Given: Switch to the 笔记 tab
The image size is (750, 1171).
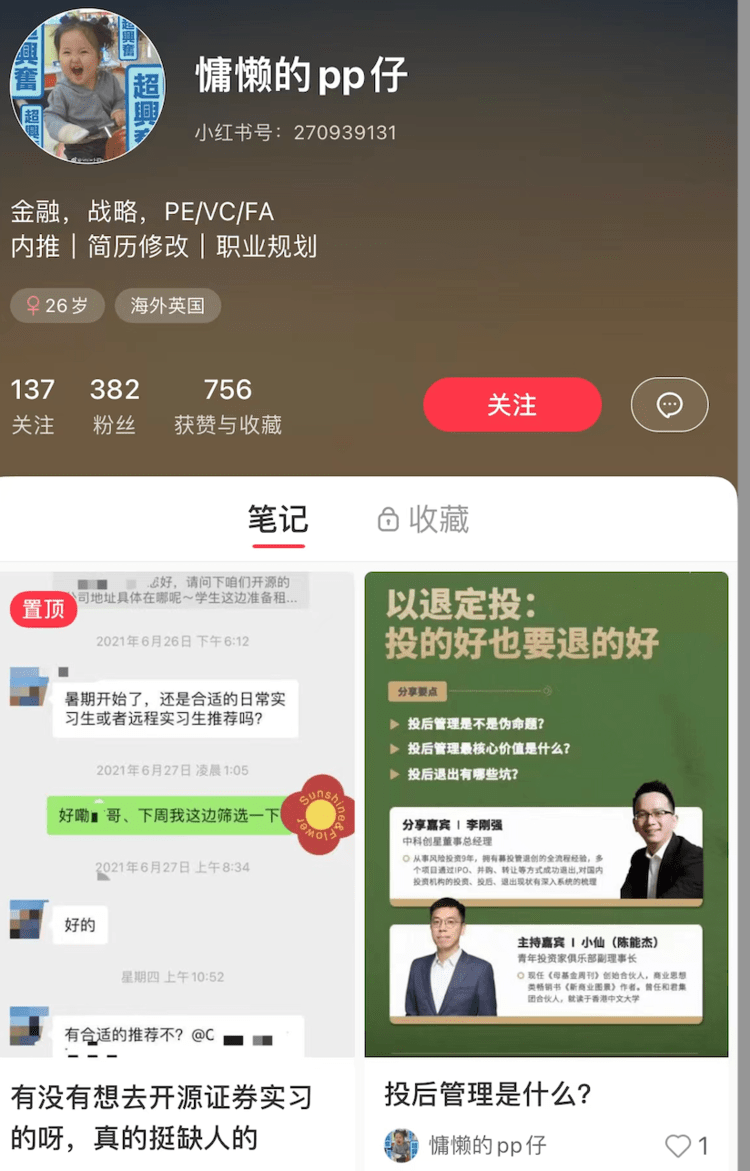Looking at the screenshot, I should point(278,520).
